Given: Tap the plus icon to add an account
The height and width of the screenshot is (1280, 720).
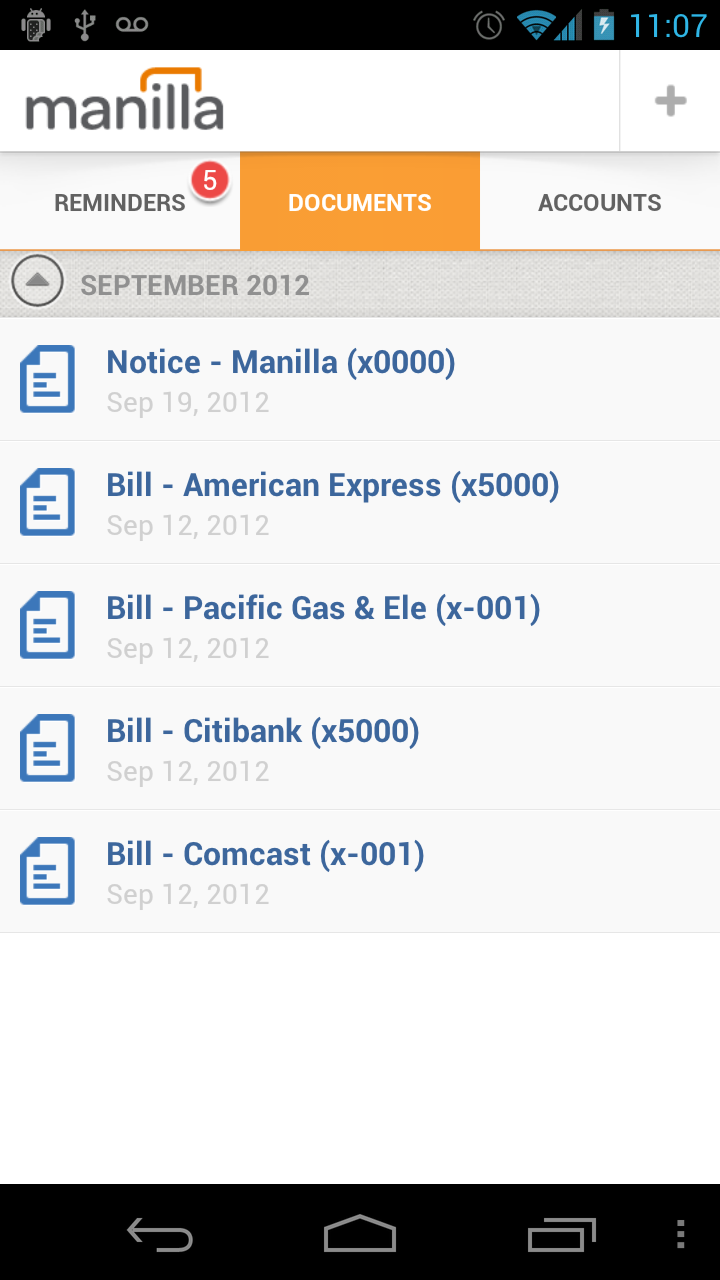Looking at the screenshot, I should point(669,100).
